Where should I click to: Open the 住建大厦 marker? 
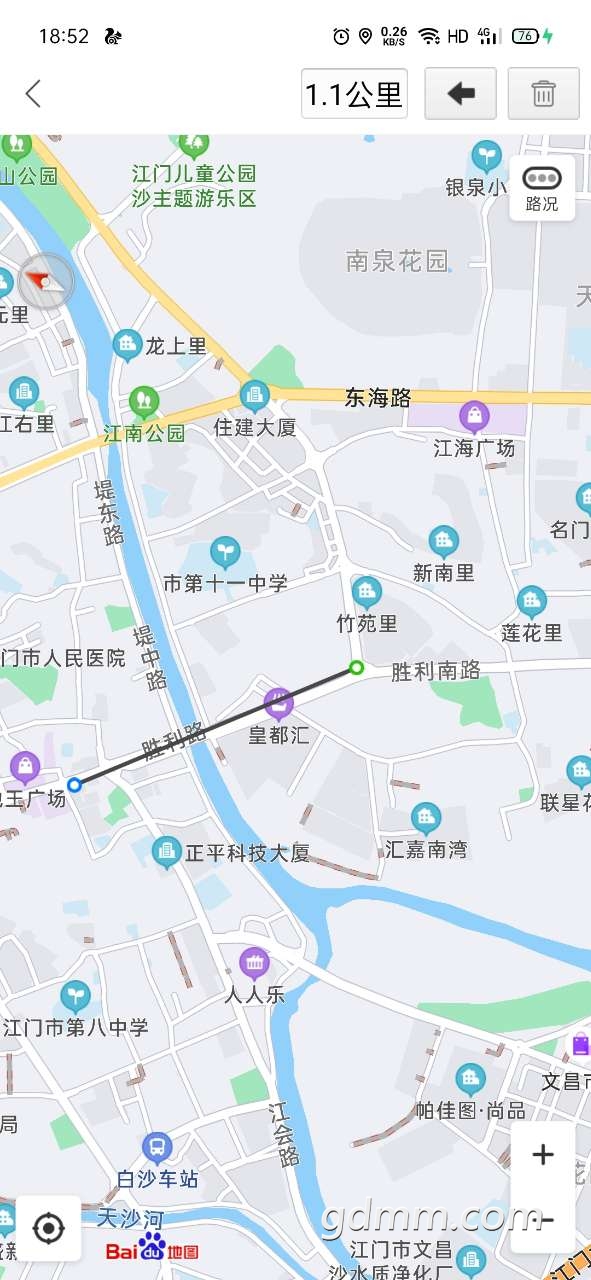[x=254, y=396]
